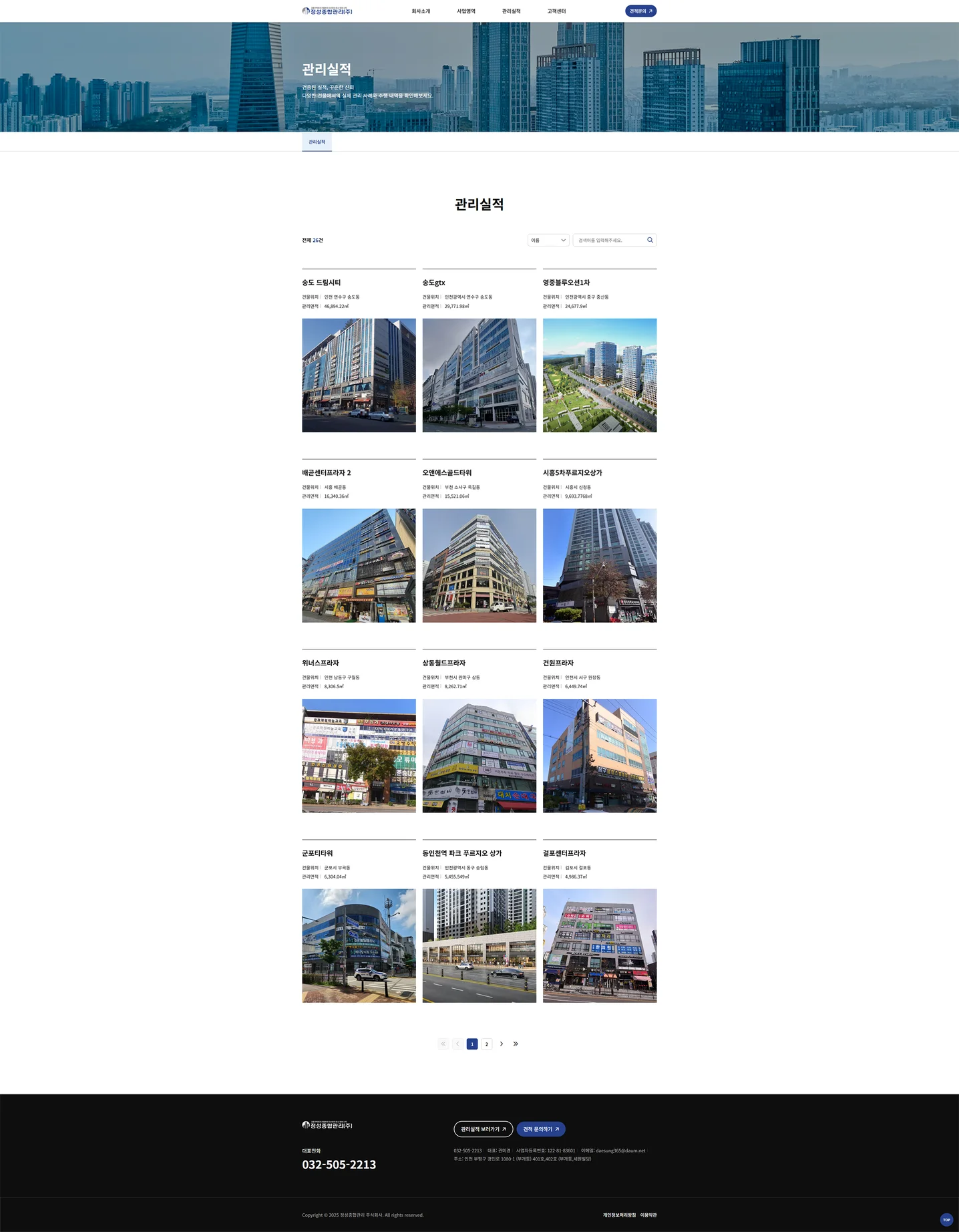Image resolution: width=959 pixels, height=1232 pixels.
Task: Open the 회사소개 menu
Action: [419, 11]
